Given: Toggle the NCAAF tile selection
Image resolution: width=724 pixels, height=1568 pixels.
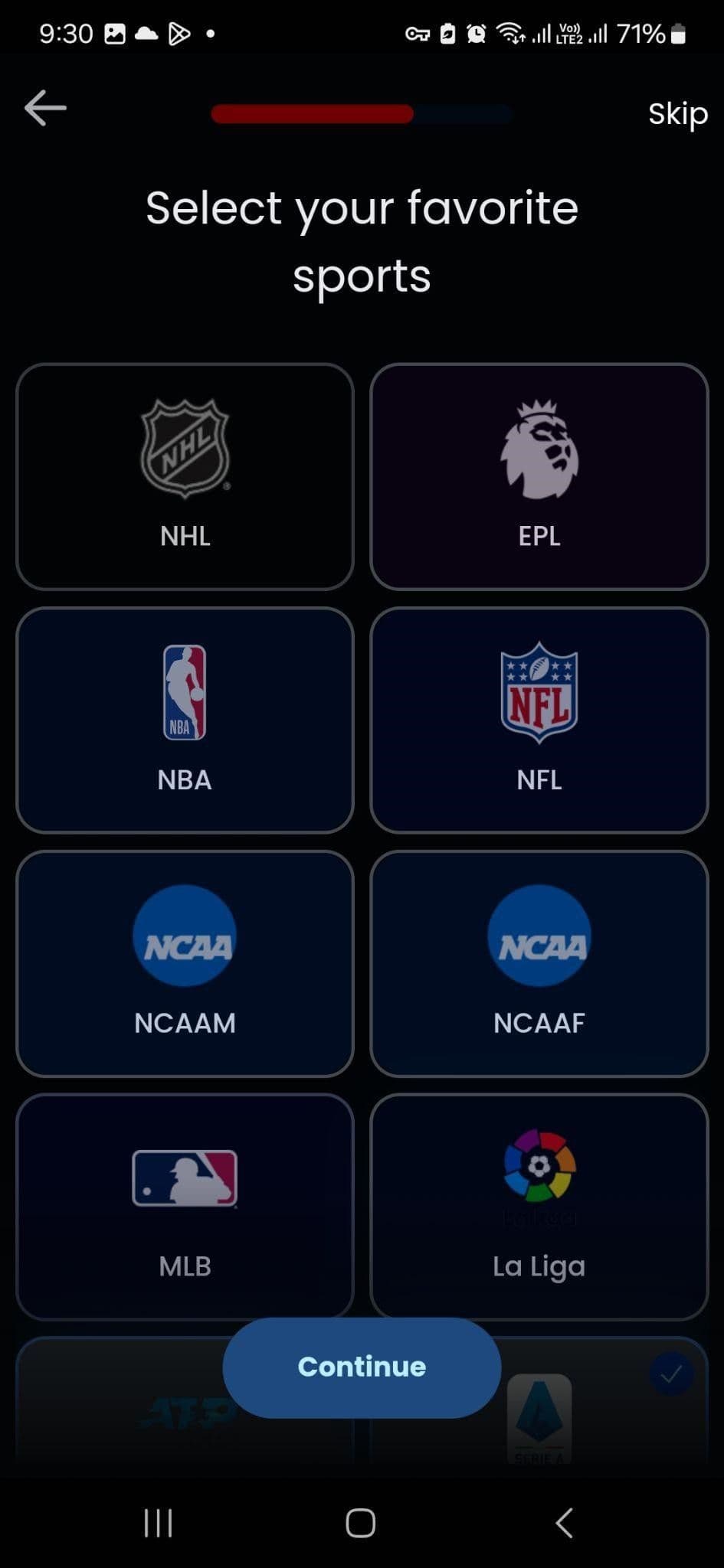Looking at the screenshot, I should (x=539, y=962).
